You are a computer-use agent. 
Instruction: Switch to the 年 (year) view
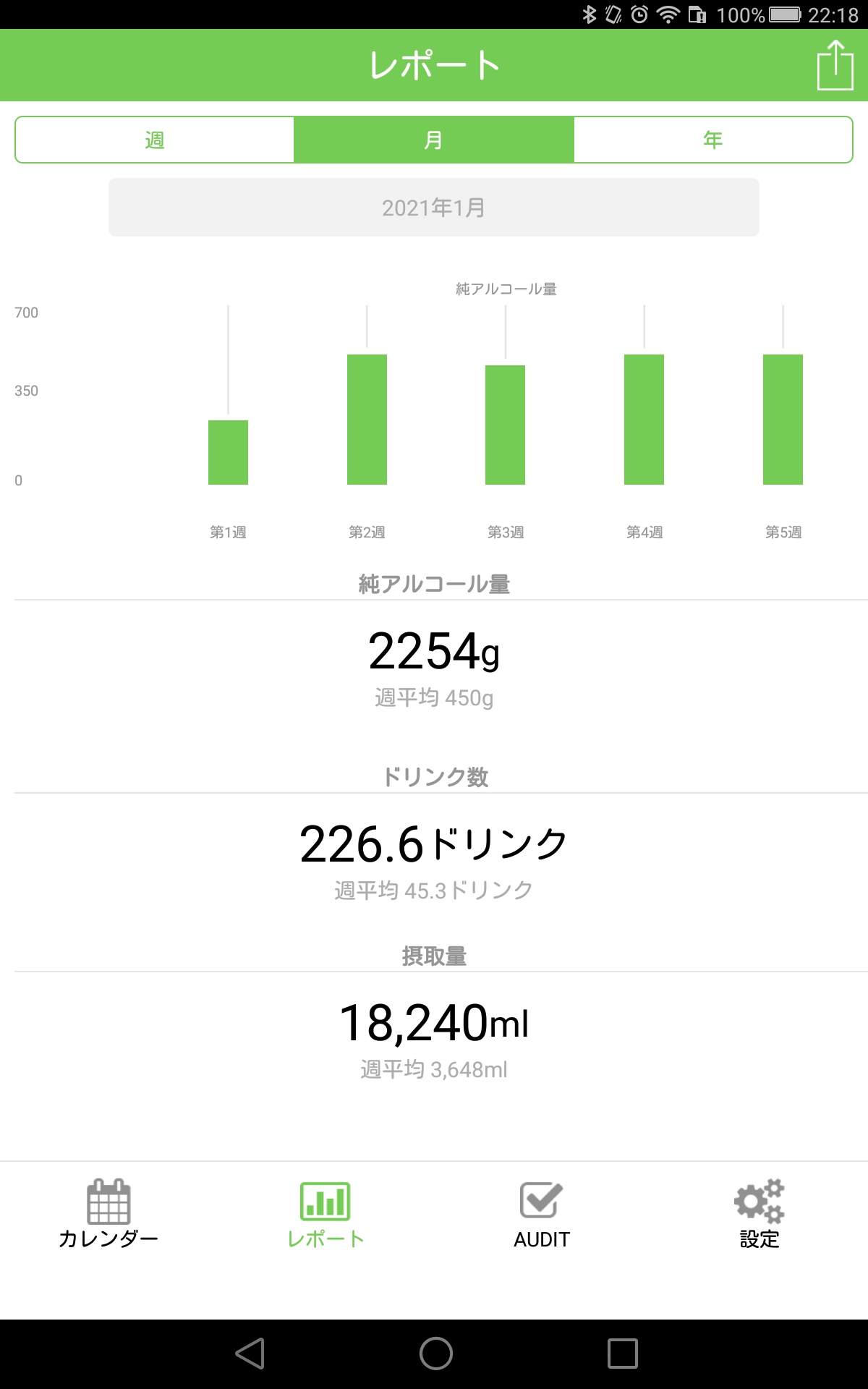(x=713, y=140)
